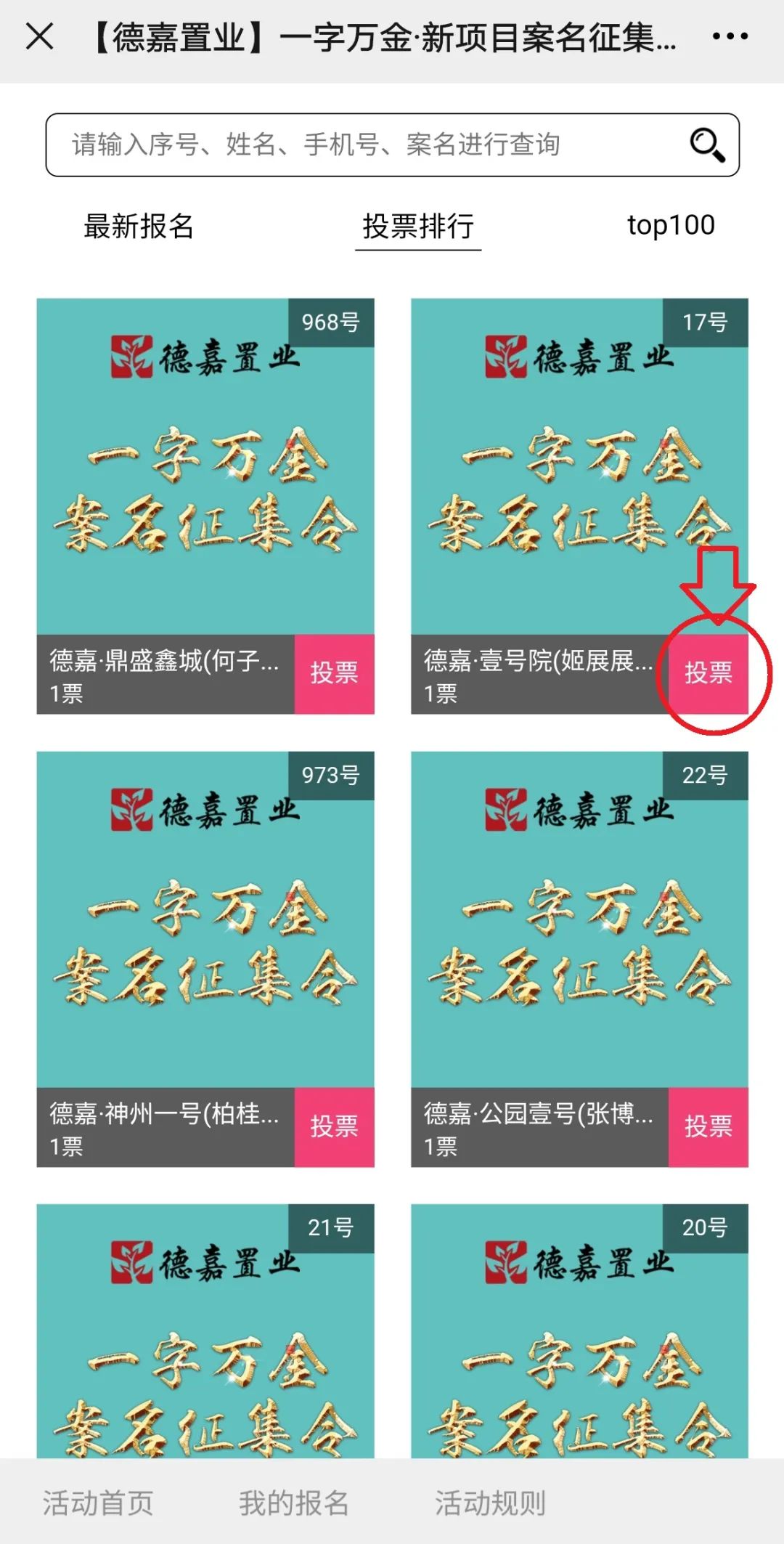The image size is (784, 1544).
Task: Open entry card 968号
Action: [x=205, y=466]
